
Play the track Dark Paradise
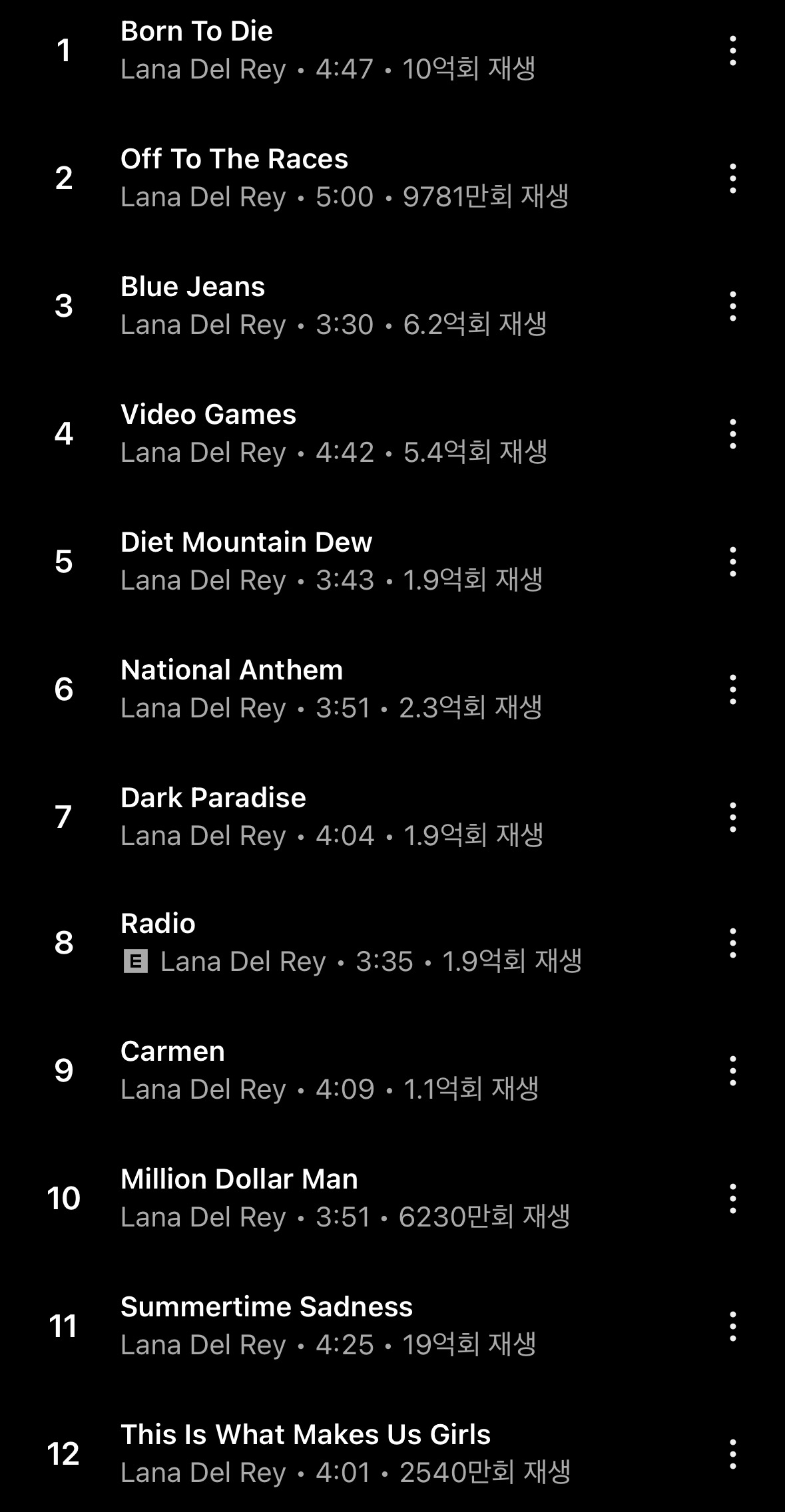tap(213, 799)
